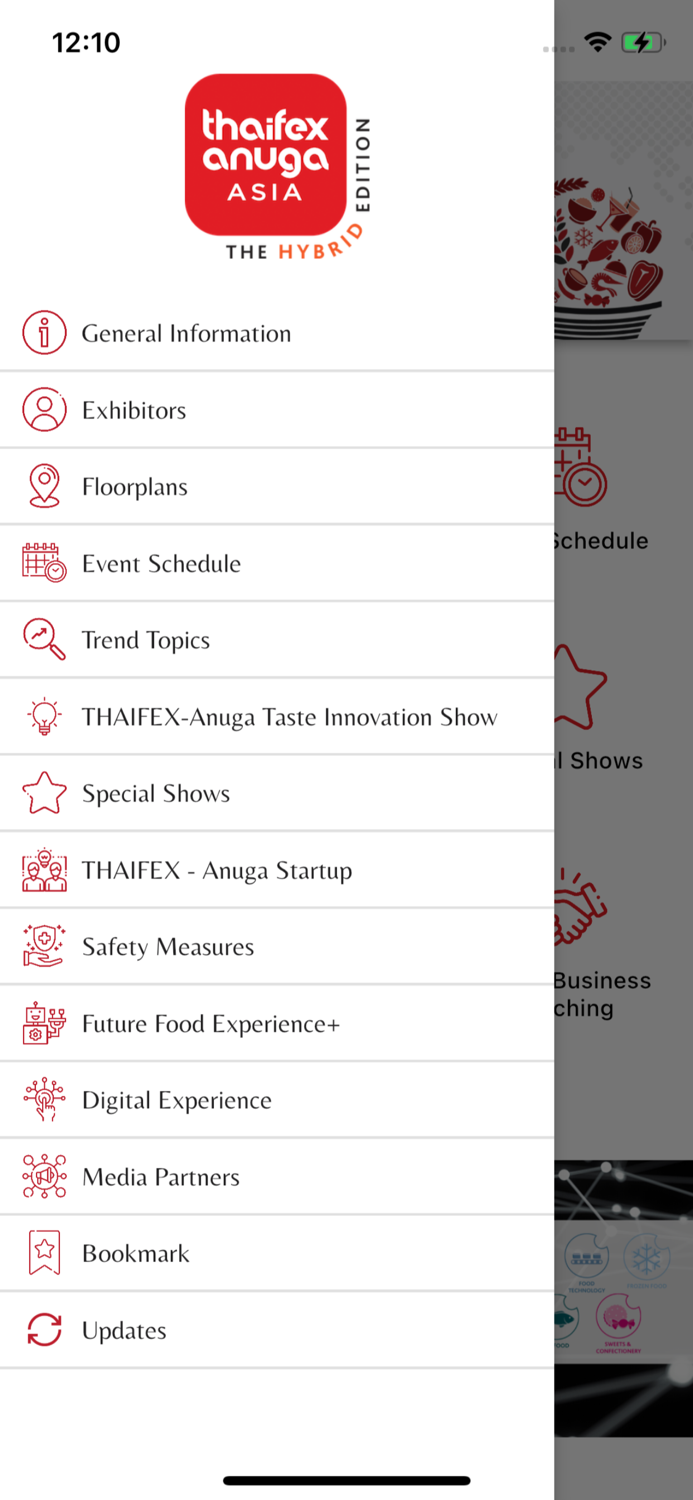View Safety Measures
The width and height of the screenshot is (693, 1500).
coord(168,947)
